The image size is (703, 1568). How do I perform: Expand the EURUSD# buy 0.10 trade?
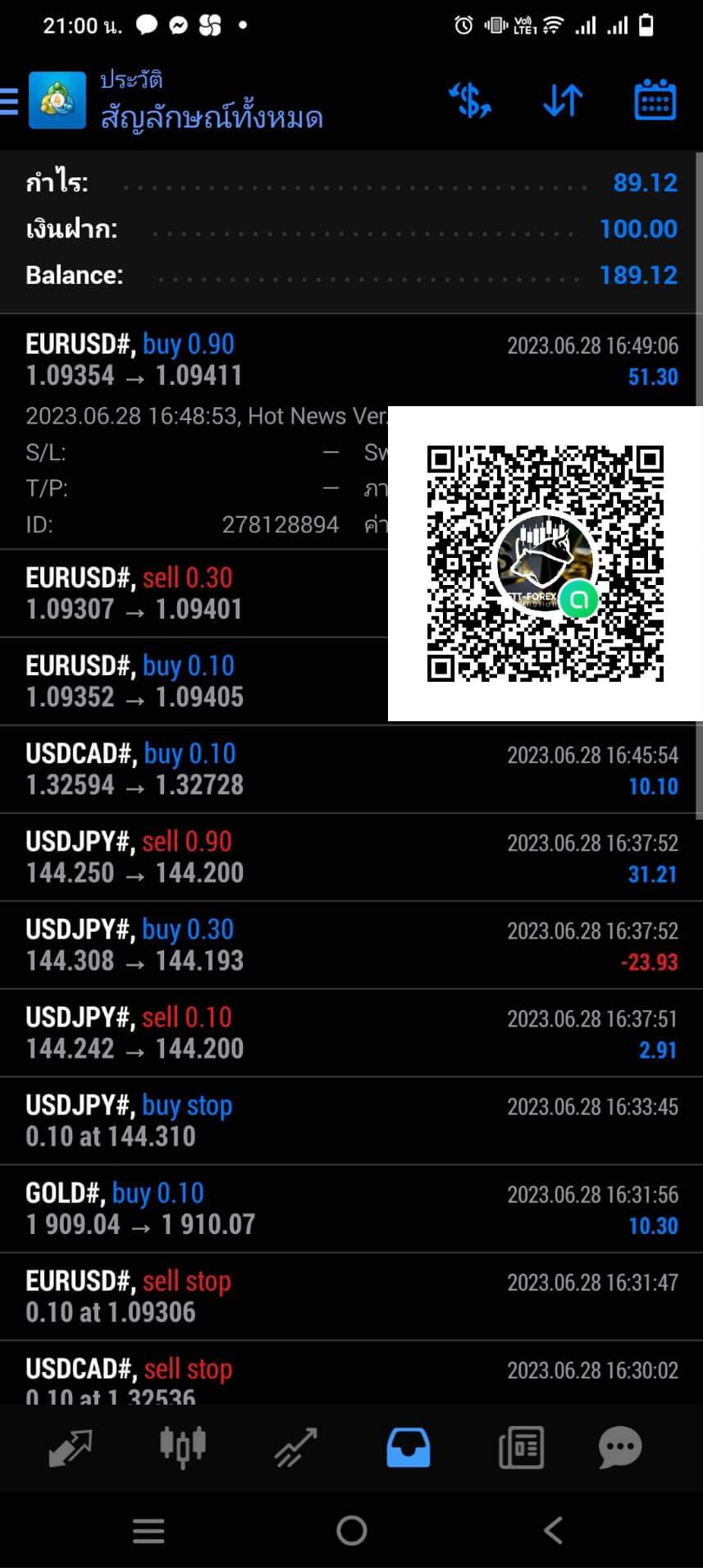[x=194, y=681]
